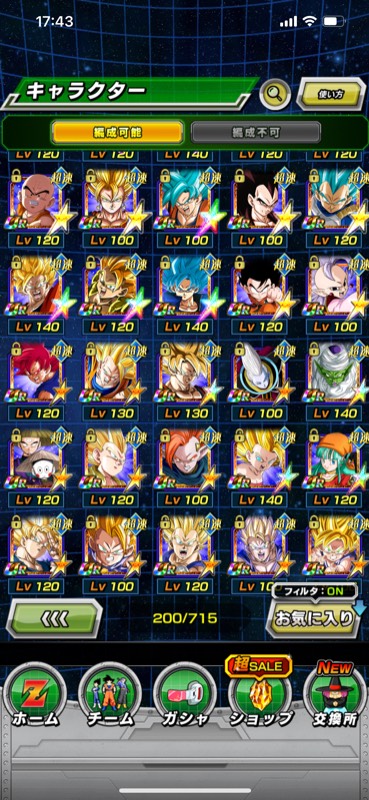Select the Chiaotzu and Tien card Lv 120
Screen dimensions: 369x800
coord(37,460)
